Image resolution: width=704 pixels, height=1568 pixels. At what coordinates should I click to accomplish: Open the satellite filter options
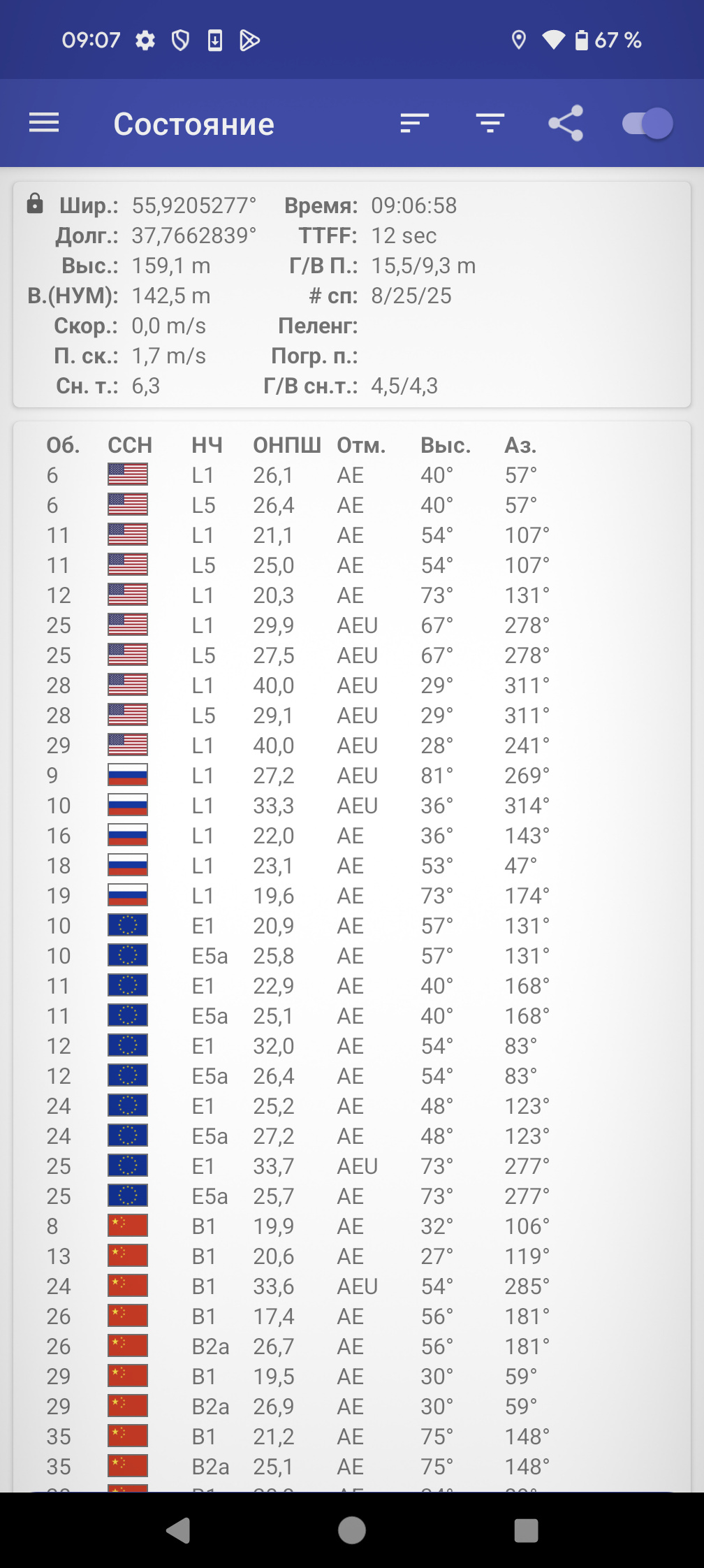tap(490, 124)
